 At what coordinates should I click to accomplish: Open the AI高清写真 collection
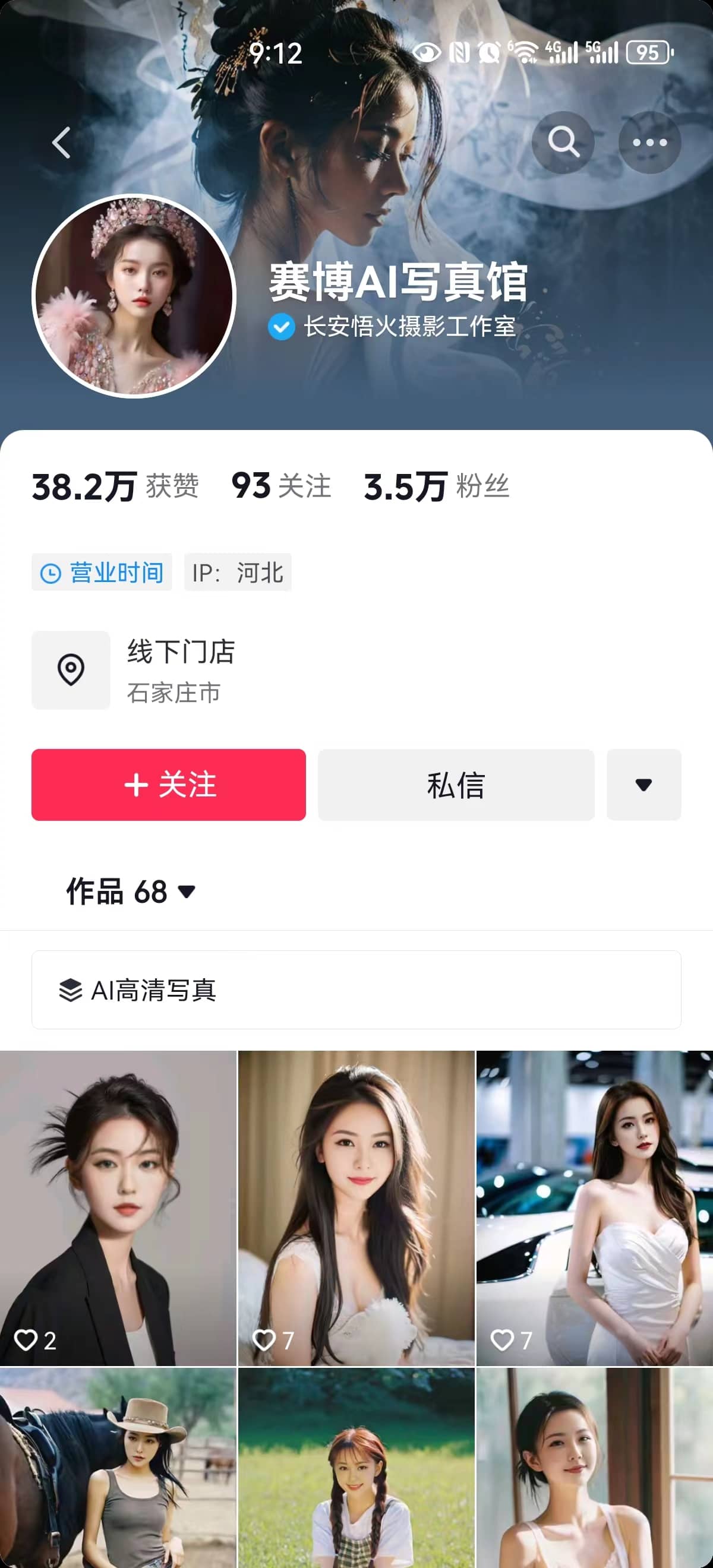[355, 989]
